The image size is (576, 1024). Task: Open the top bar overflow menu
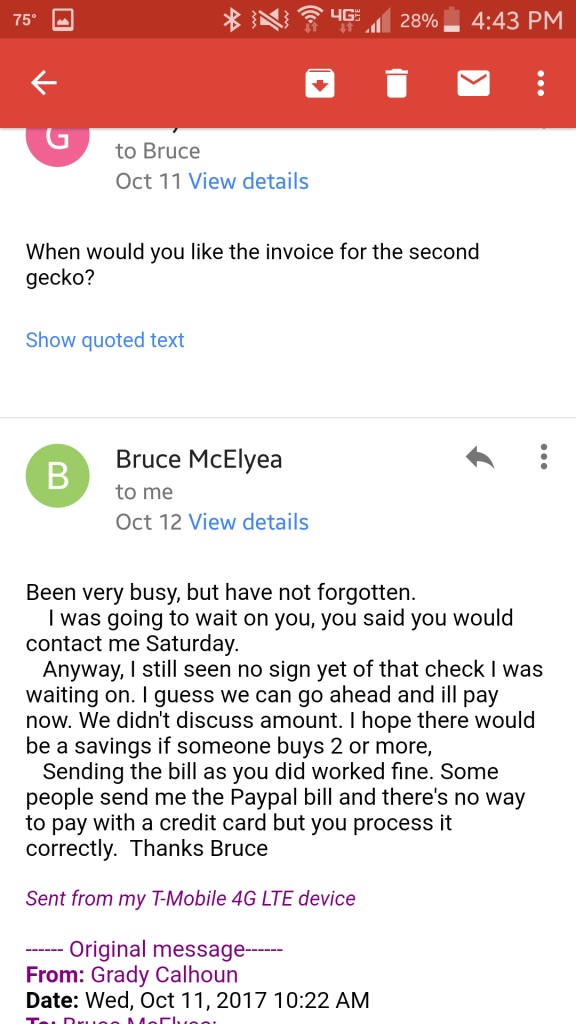tap(541, 84)
